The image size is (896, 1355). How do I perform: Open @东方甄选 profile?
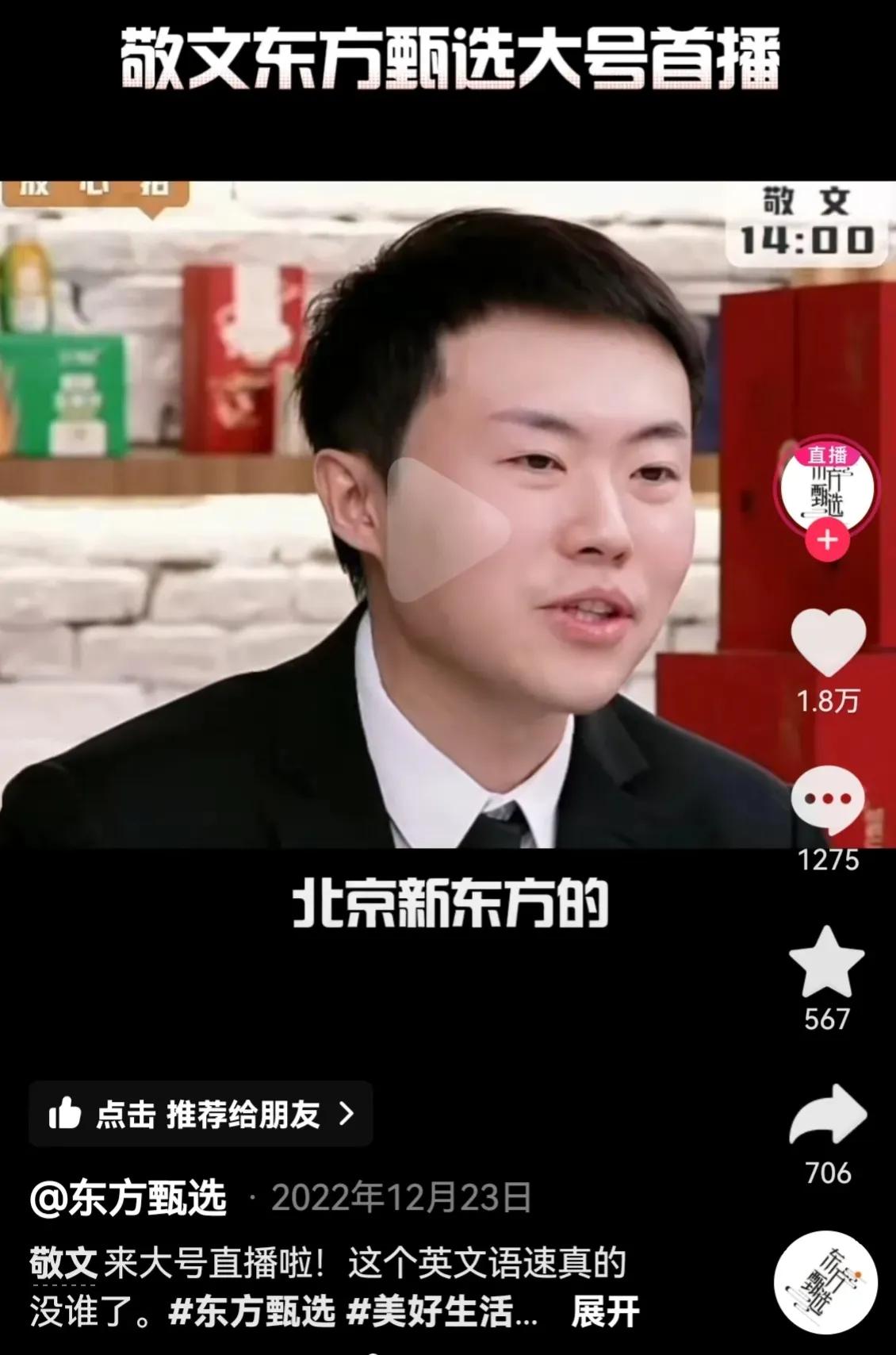point(129,1197)
